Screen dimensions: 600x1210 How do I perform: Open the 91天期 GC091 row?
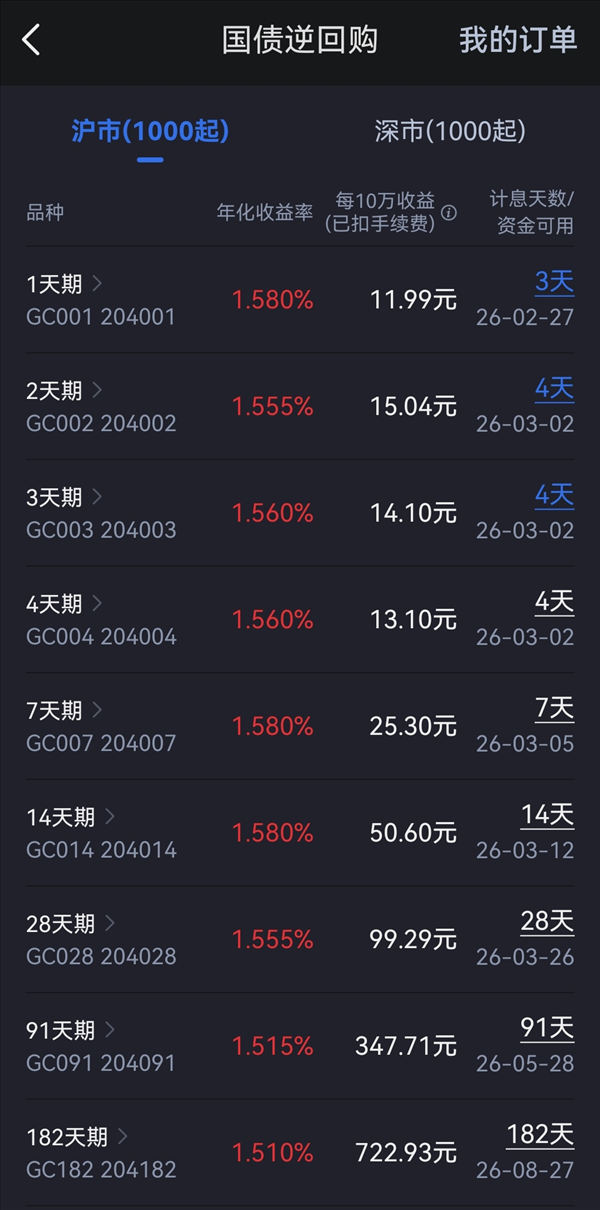(x=100, y=1046)
